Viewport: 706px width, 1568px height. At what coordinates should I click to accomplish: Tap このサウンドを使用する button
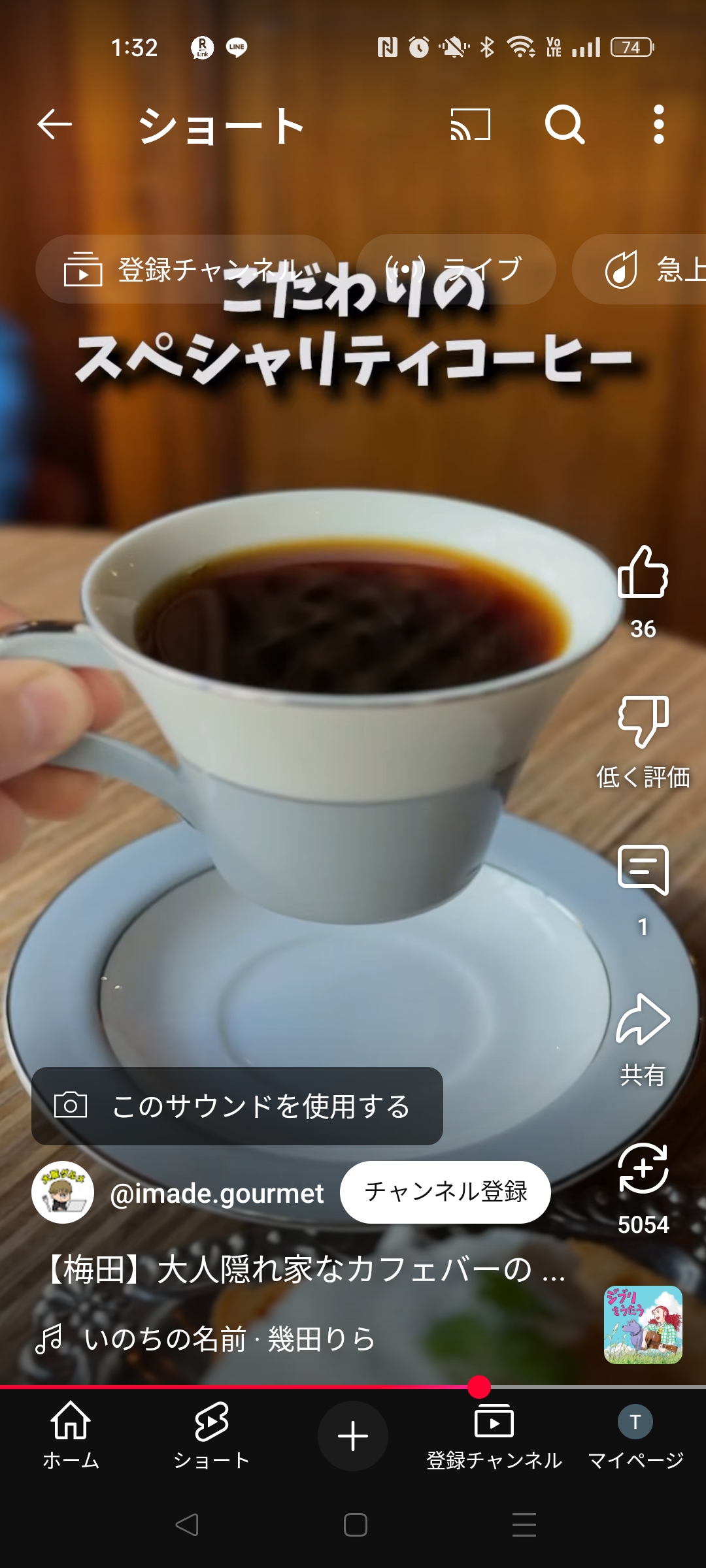[237, 1106]
